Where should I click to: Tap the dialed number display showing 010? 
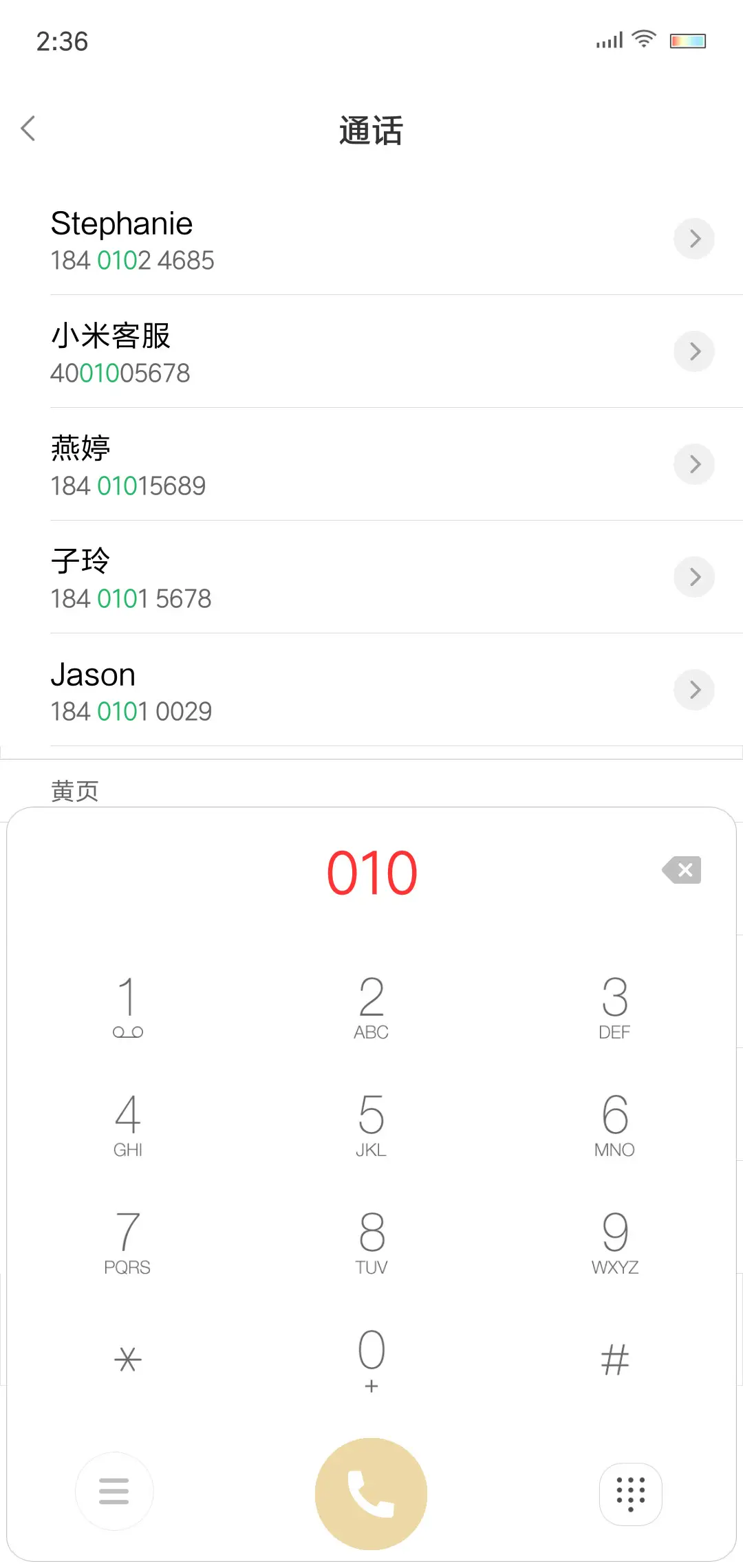tap(371, 872)
